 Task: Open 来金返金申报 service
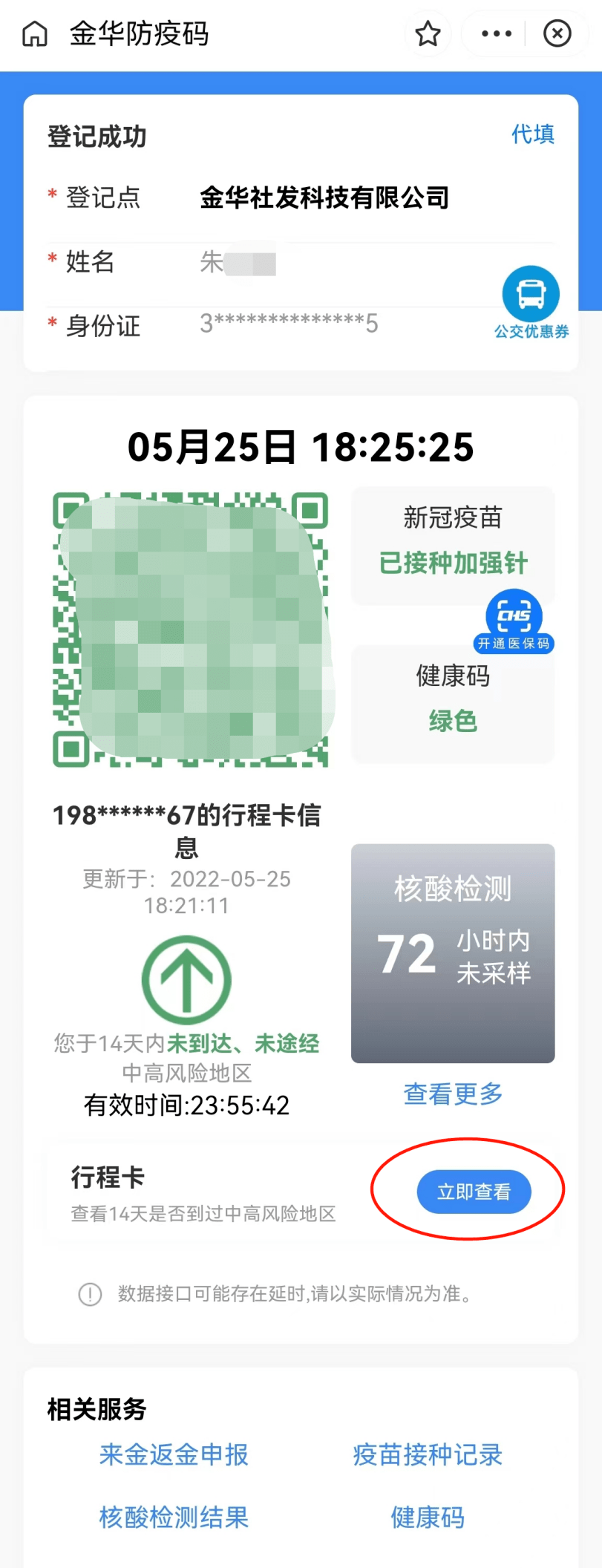(173, 1456)
